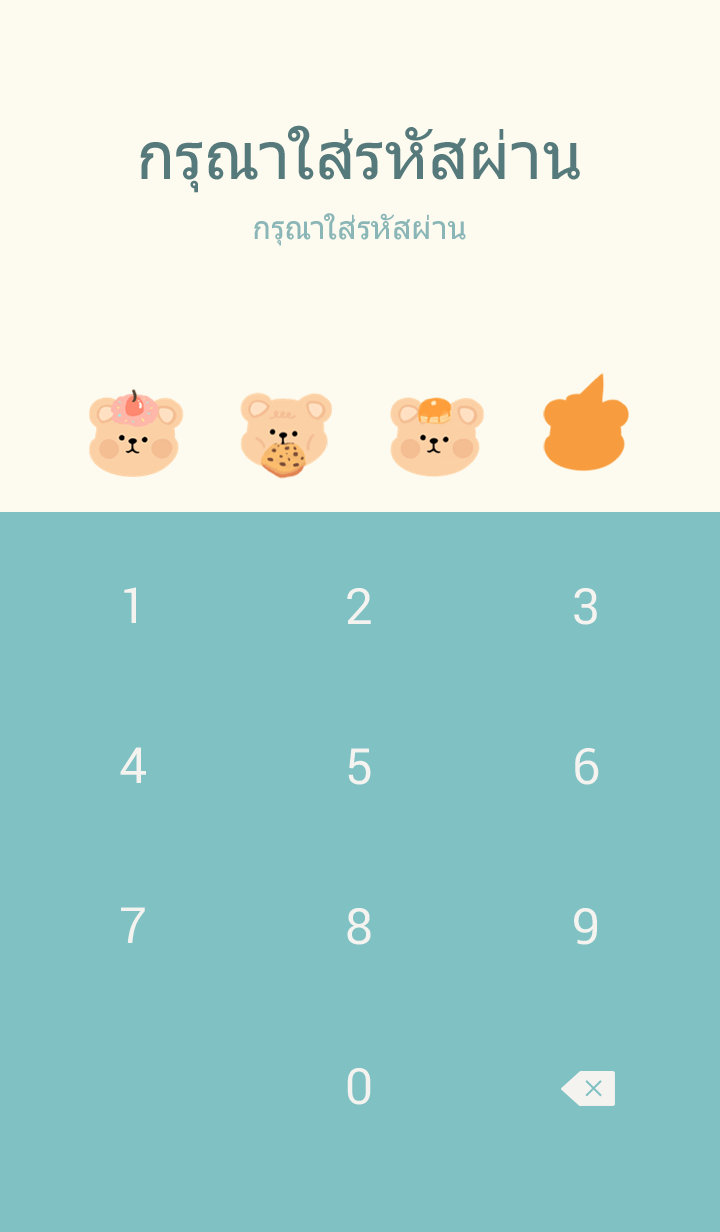This screenshot has width=720, height=1232.
Task: Enter digit 4 for the passcode
Action: click(x=132, y=767)
